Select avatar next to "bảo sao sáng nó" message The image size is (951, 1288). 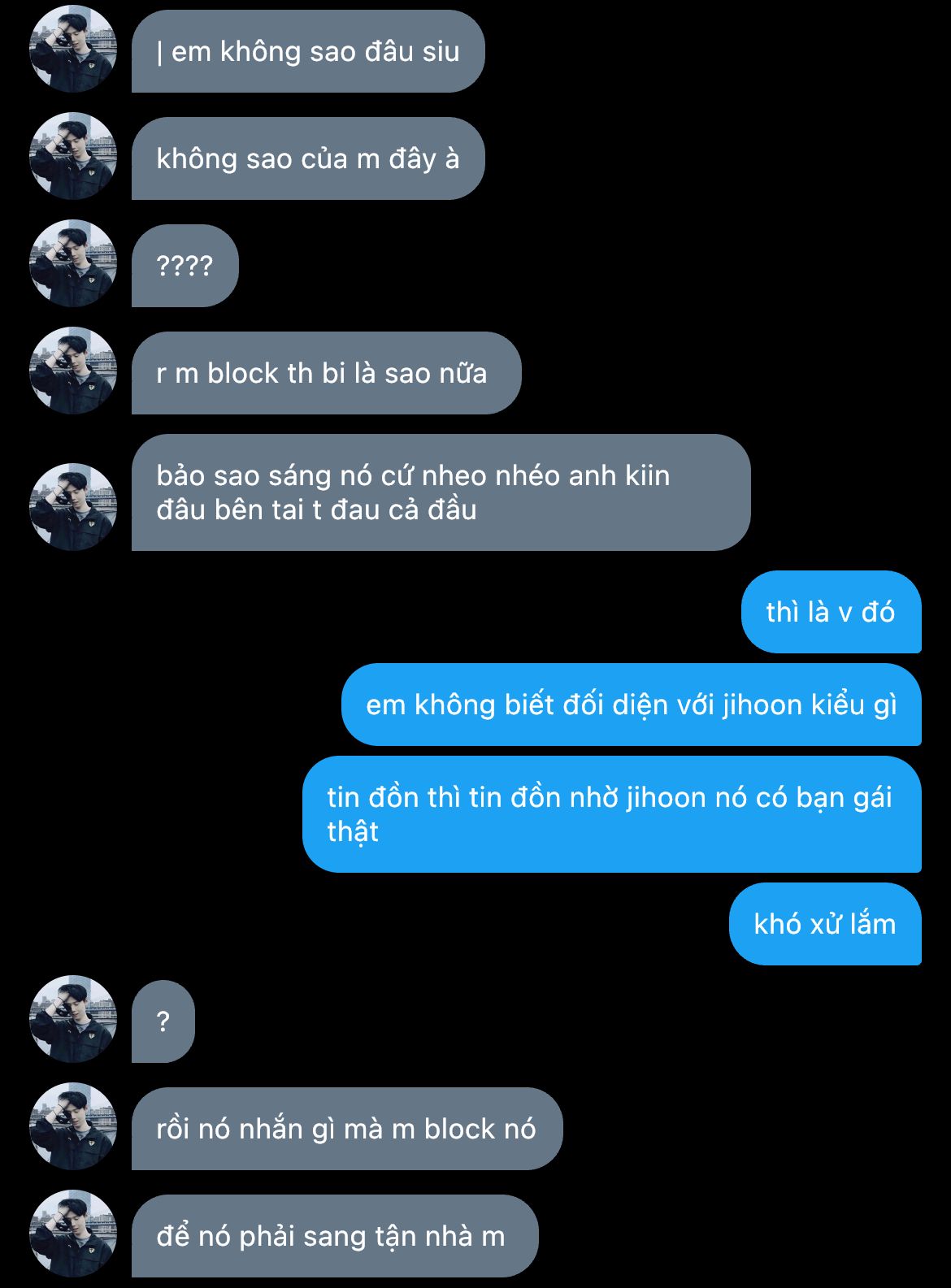(73, 507)
